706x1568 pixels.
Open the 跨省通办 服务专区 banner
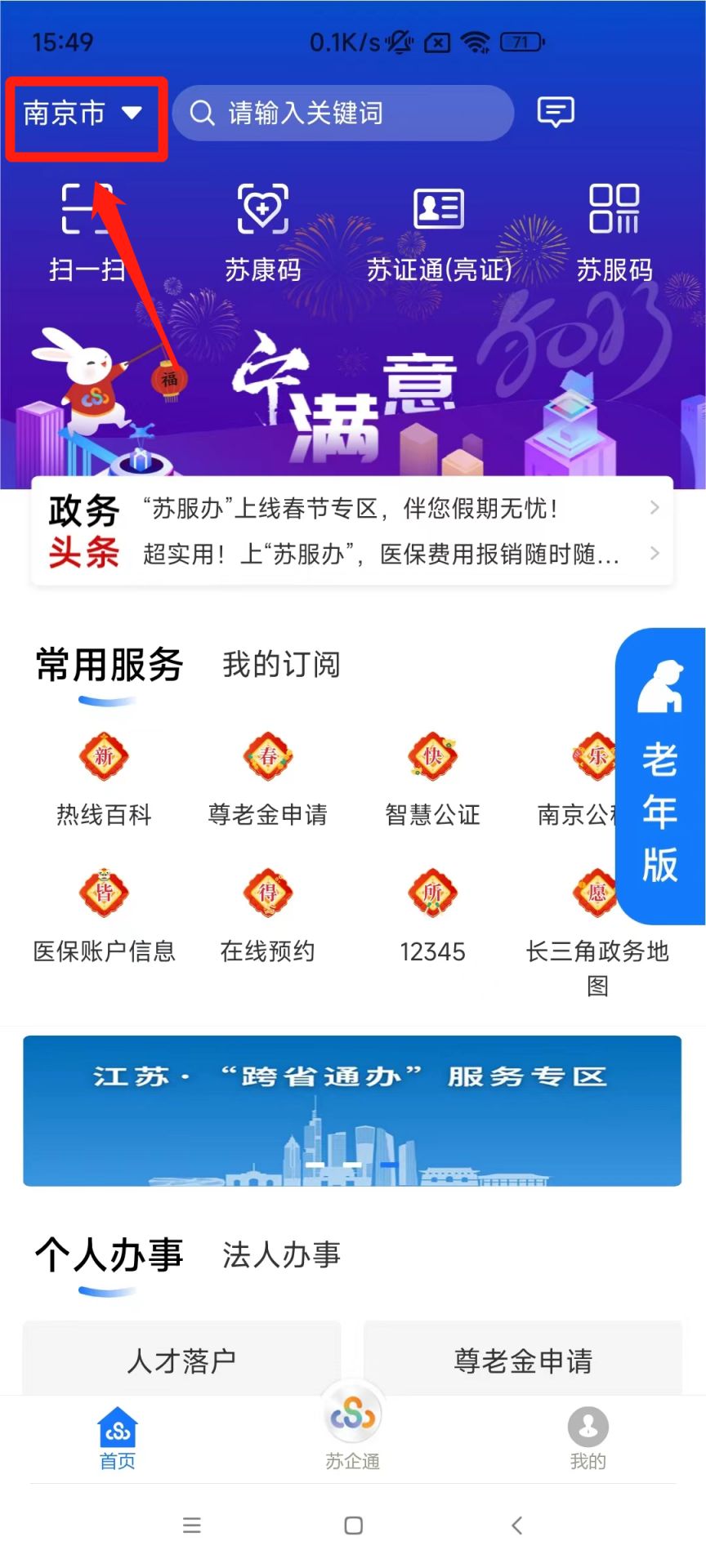(x=352, y=1110)
